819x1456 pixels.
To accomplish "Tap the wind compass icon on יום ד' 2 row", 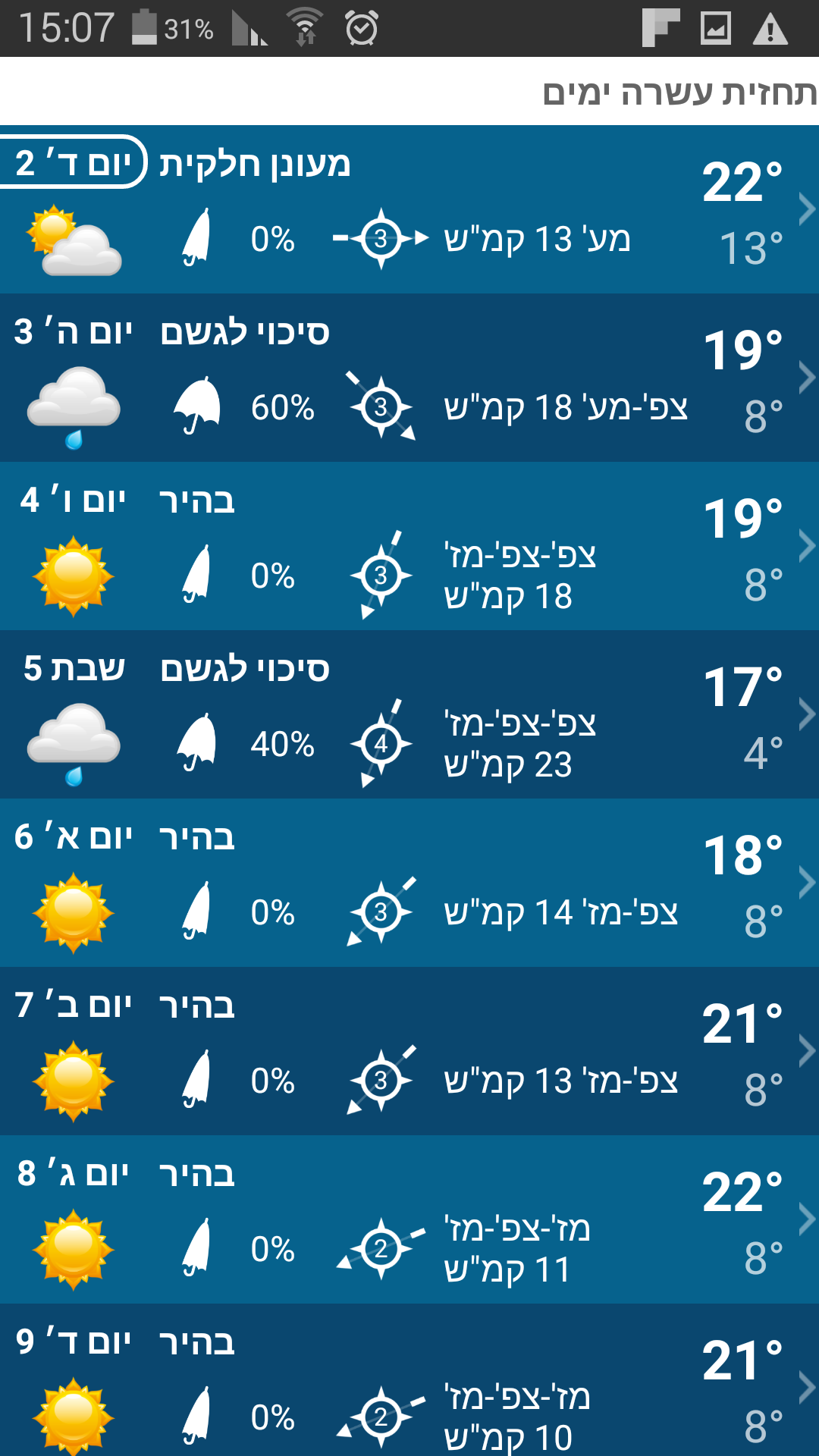I will (x=381, y=239).
